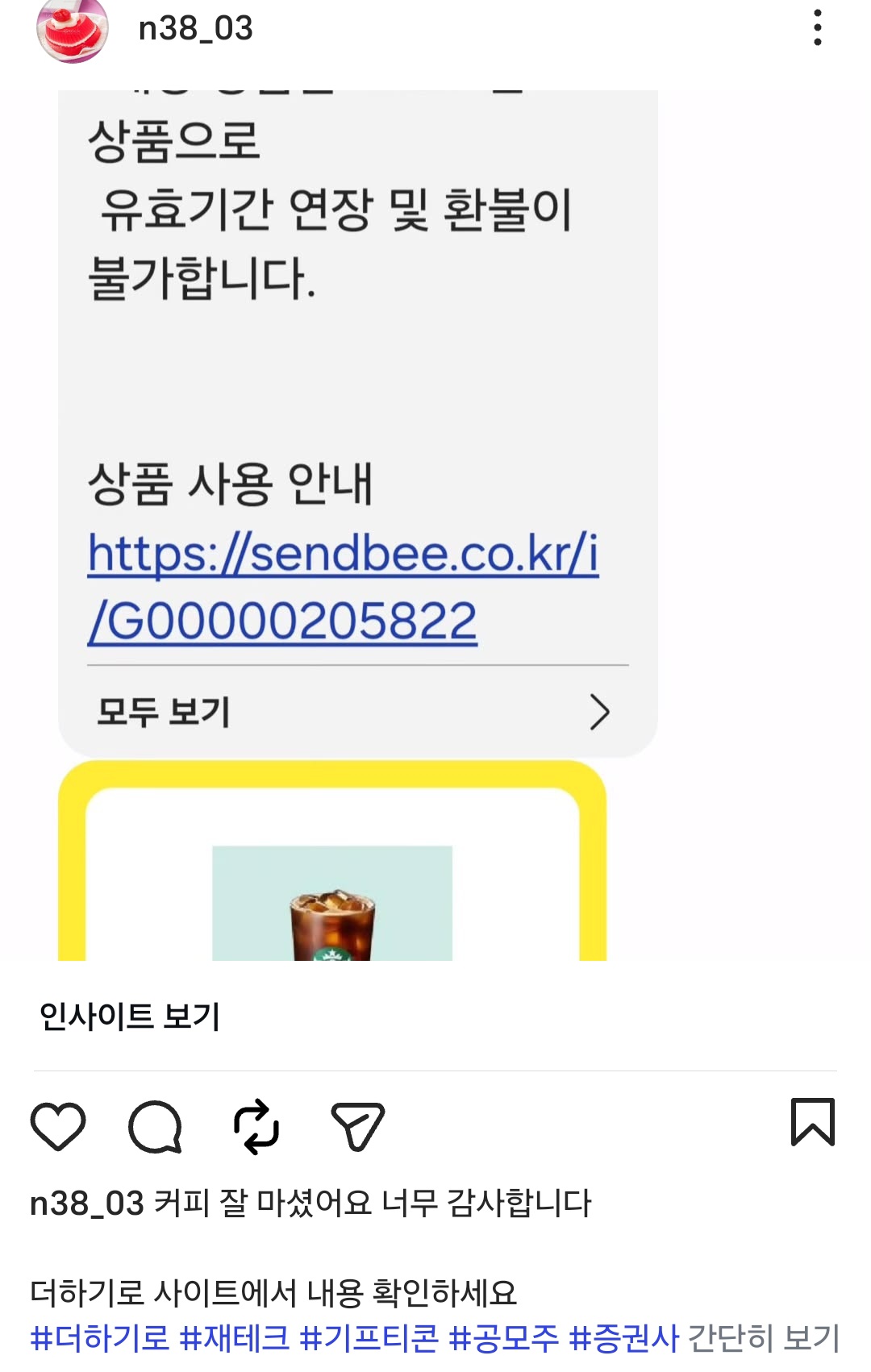
Task: Expand '모두 보기' with the chevron arrow
Action: (600, 711)
